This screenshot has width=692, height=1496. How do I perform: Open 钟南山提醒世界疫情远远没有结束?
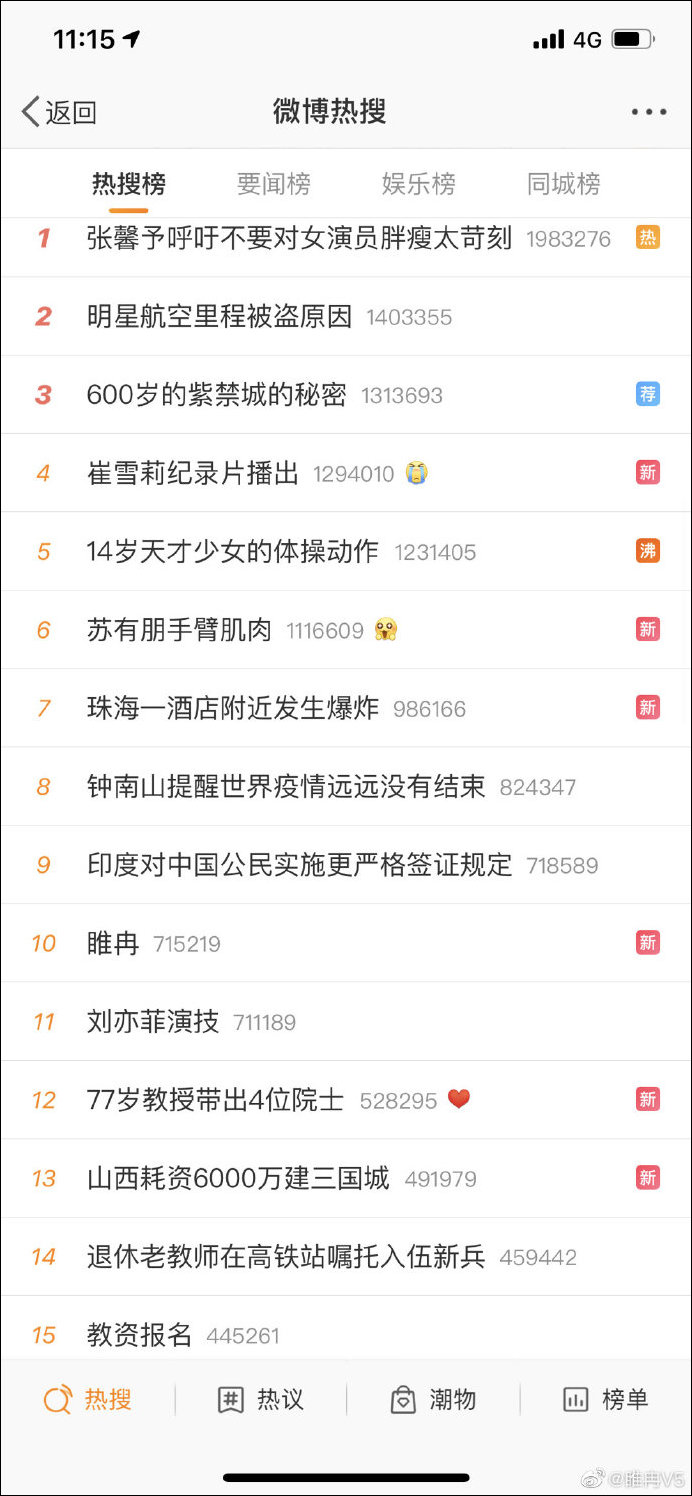(x=286, y=786)
